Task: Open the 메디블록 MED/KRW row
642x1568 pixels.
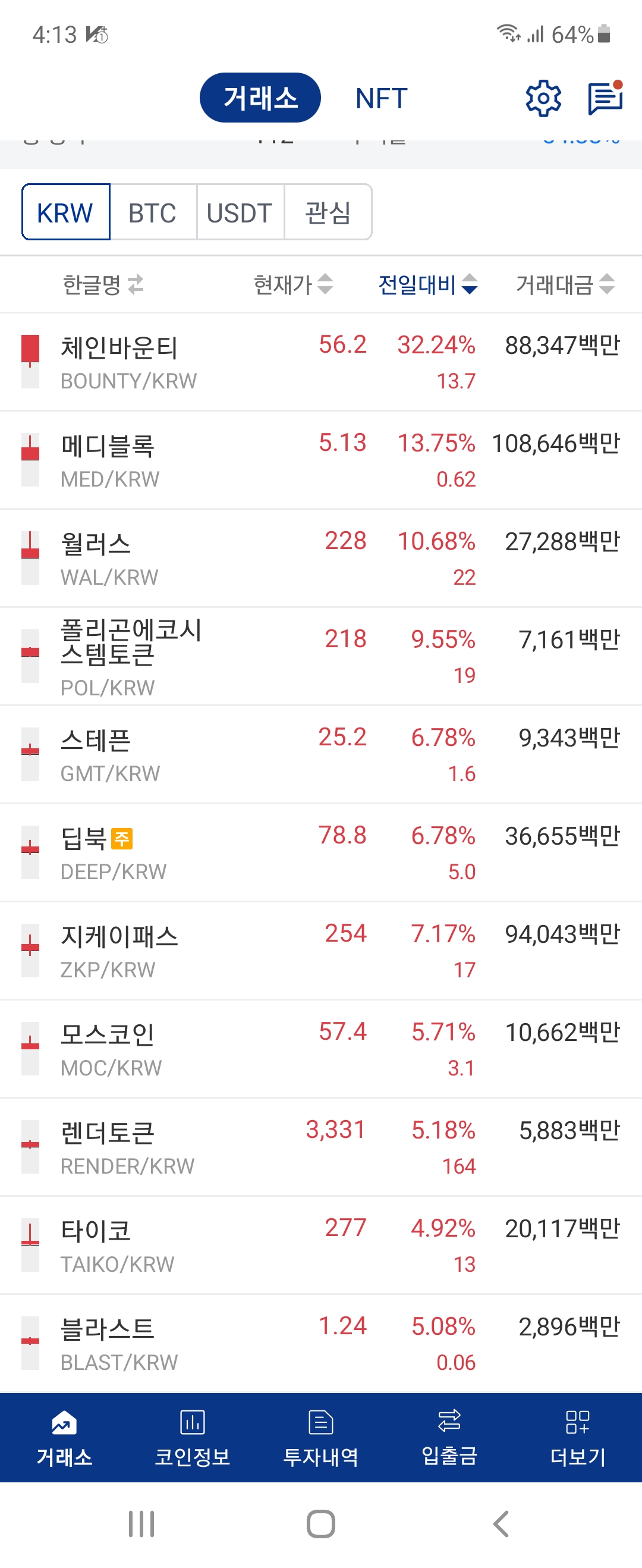Action: [x=320, y=460]
